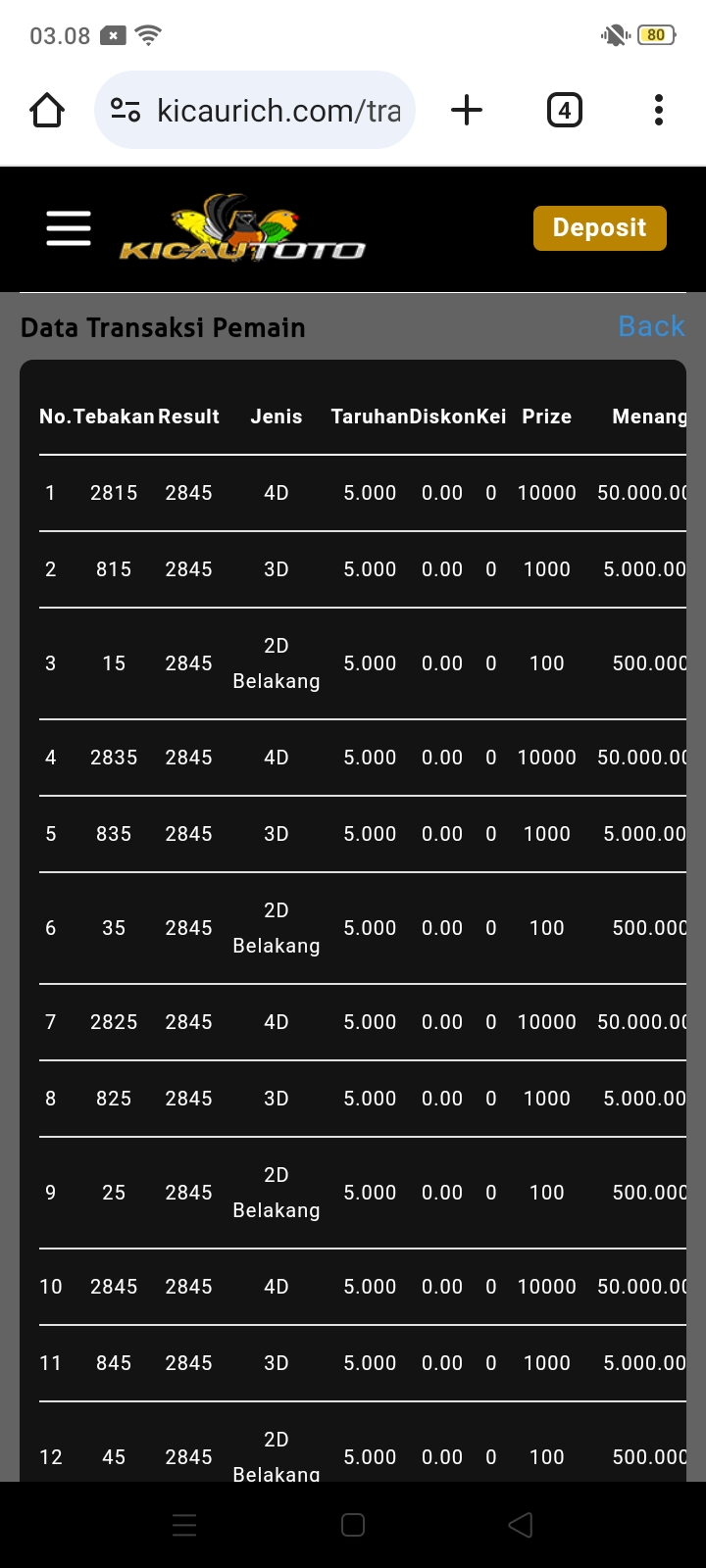Go to browser home page
Screen dimensions: 706x1568
point(47,110)
